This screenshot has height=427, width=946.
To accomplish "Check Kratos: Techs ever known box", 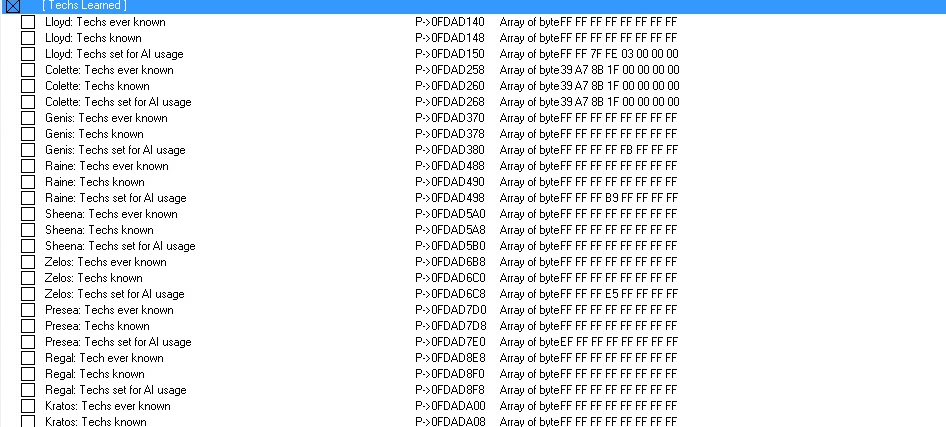I will (28, 406).
